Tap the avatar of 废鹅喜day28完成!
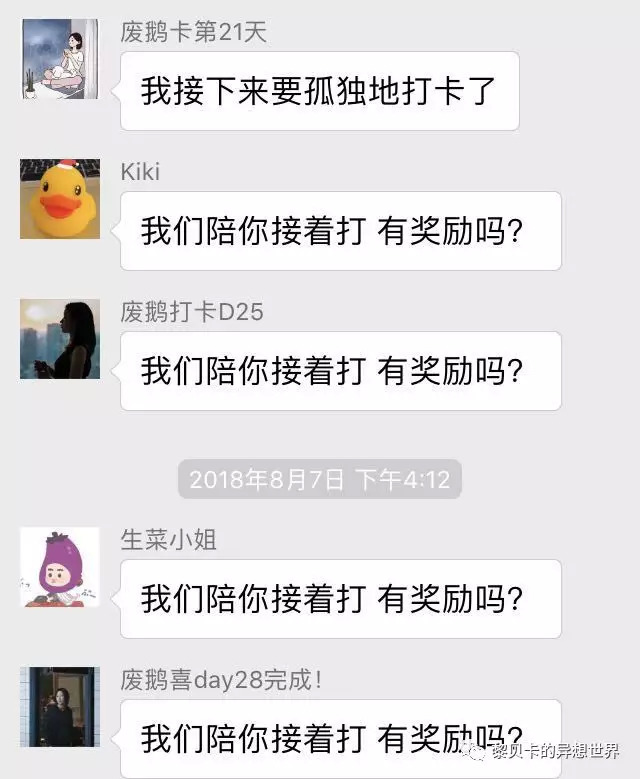 (60, 707)
